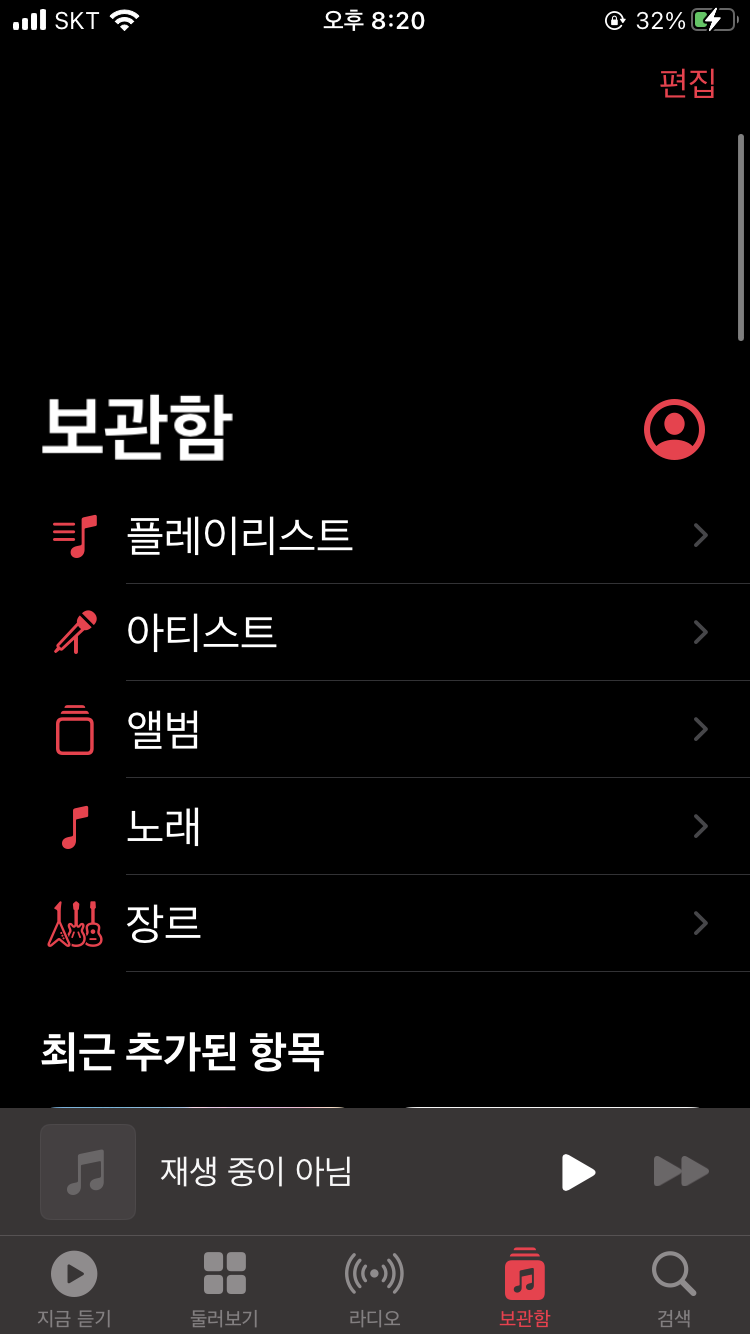This screenshot has width=750, height=1334.
Task: Switch to the 지금 듣기 tab
Action: tap(74, 1288)
